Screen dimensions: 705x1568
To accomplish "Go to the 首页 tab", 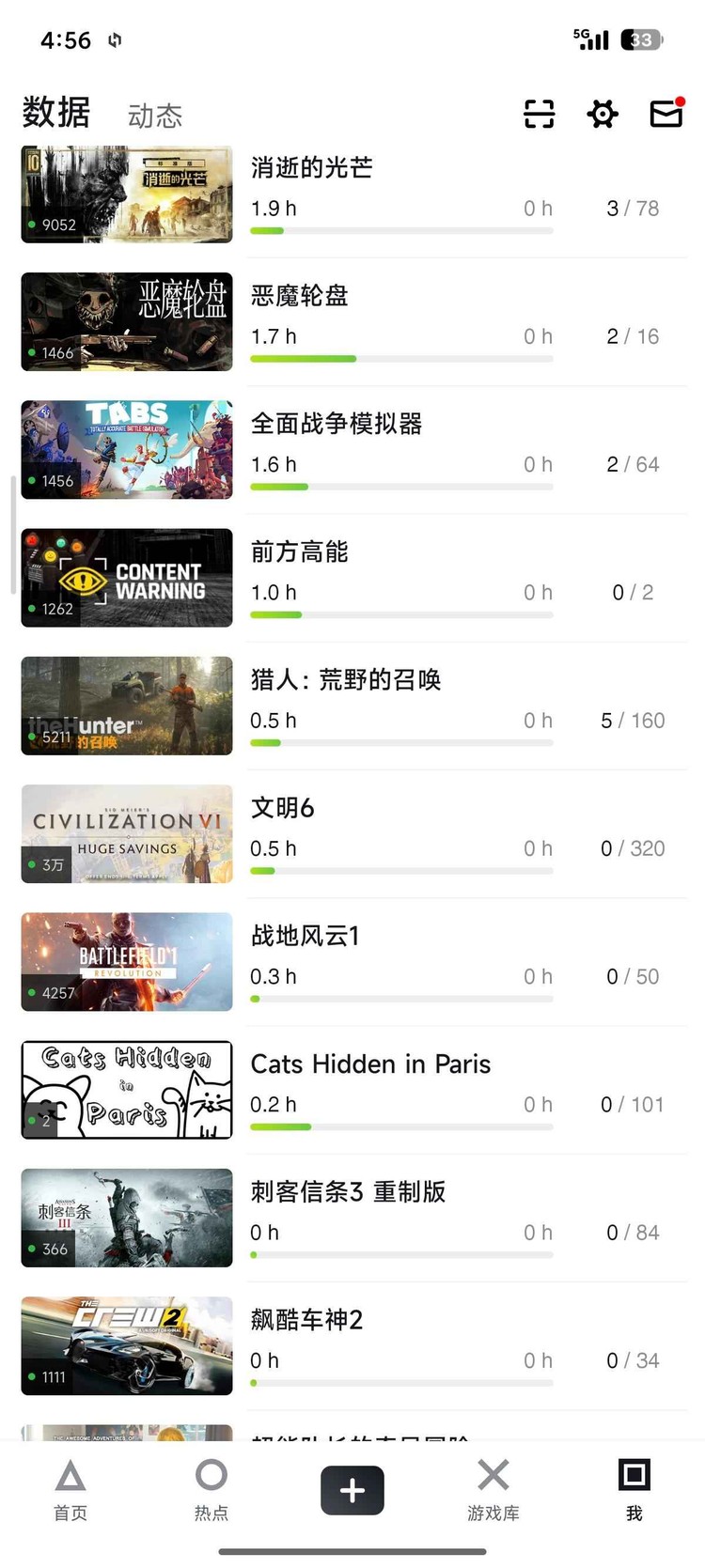I will click(x=70, y=1490).
